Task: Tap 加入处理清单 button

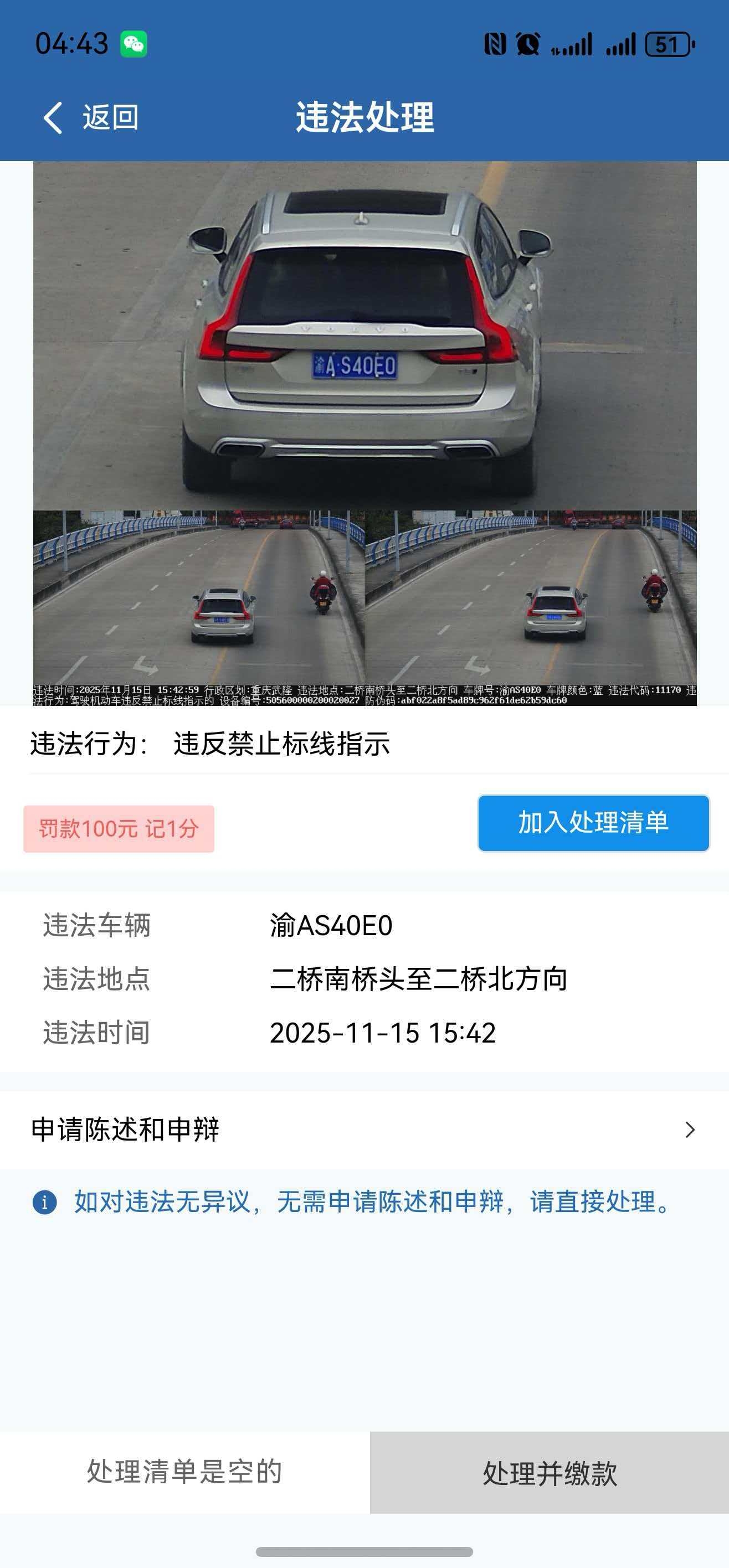Action: [x=593, y=822]
